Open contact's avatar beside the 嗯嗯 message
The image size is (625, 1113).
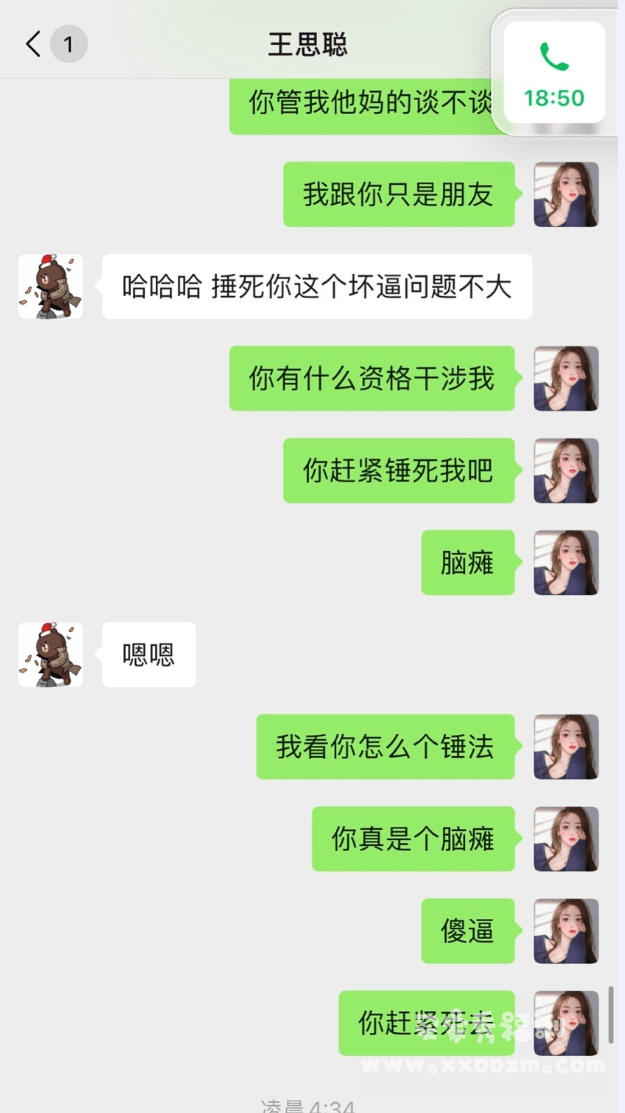pos(50,655)
